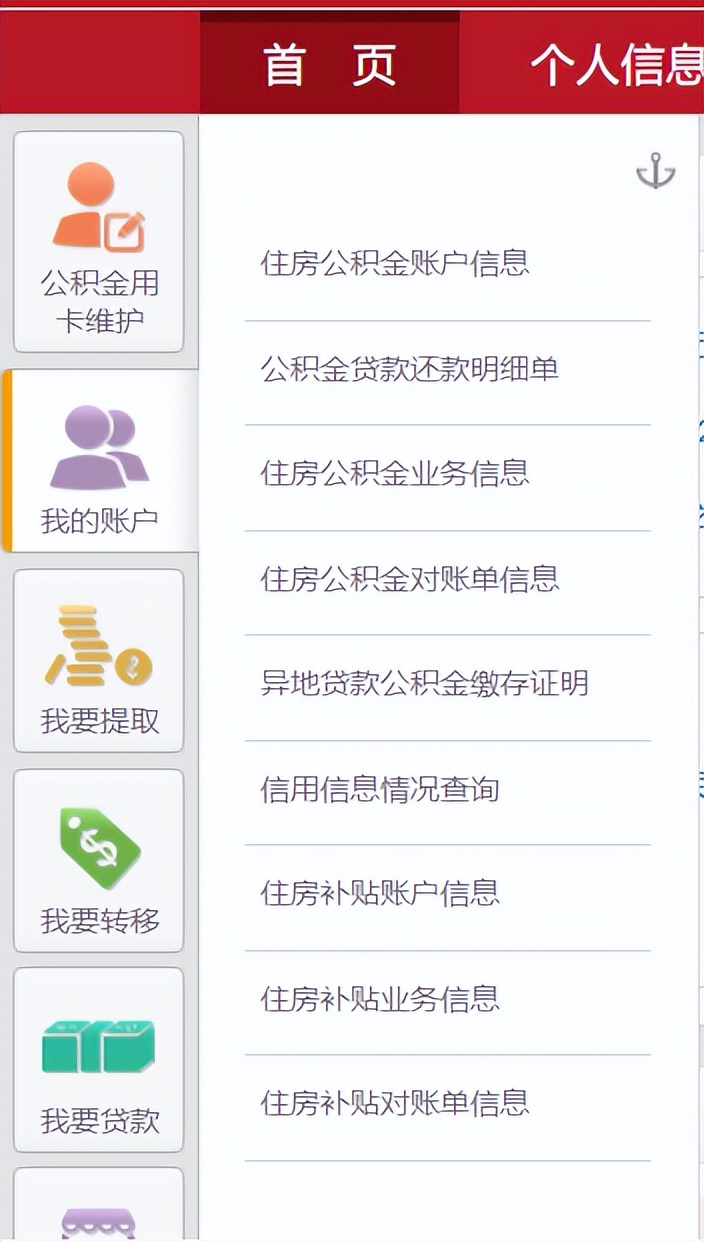Select 信用信息情况查询
Screen dimensions: 704x1242
[380, 790]
